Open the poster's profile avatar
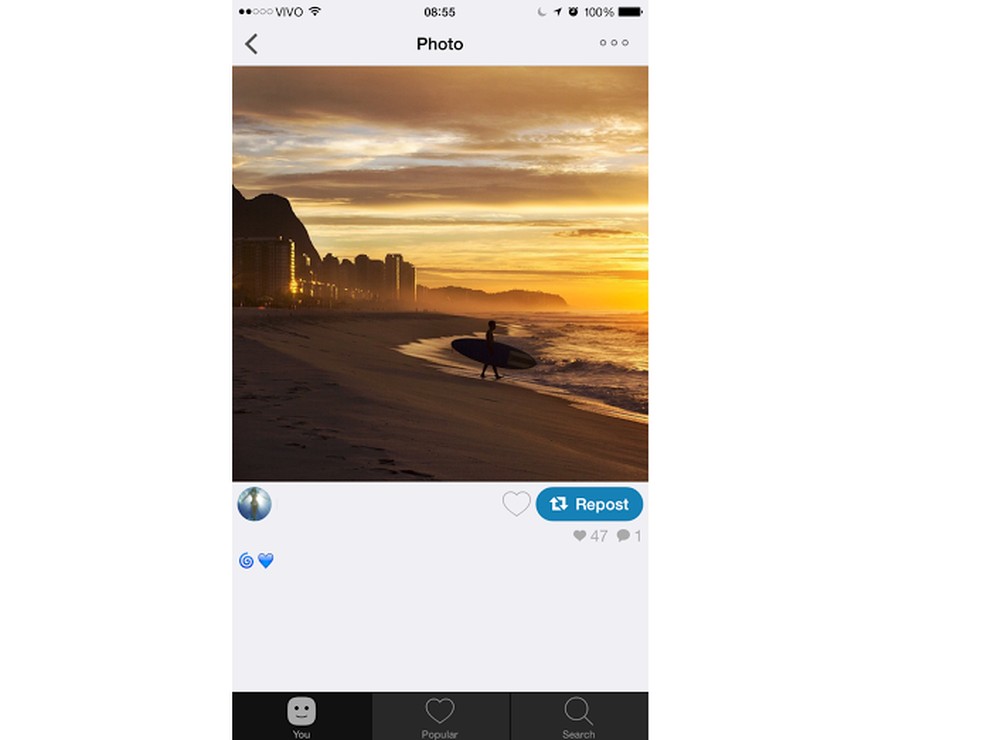The width and height of the screenshot is (984, 740). pos(254,504)
